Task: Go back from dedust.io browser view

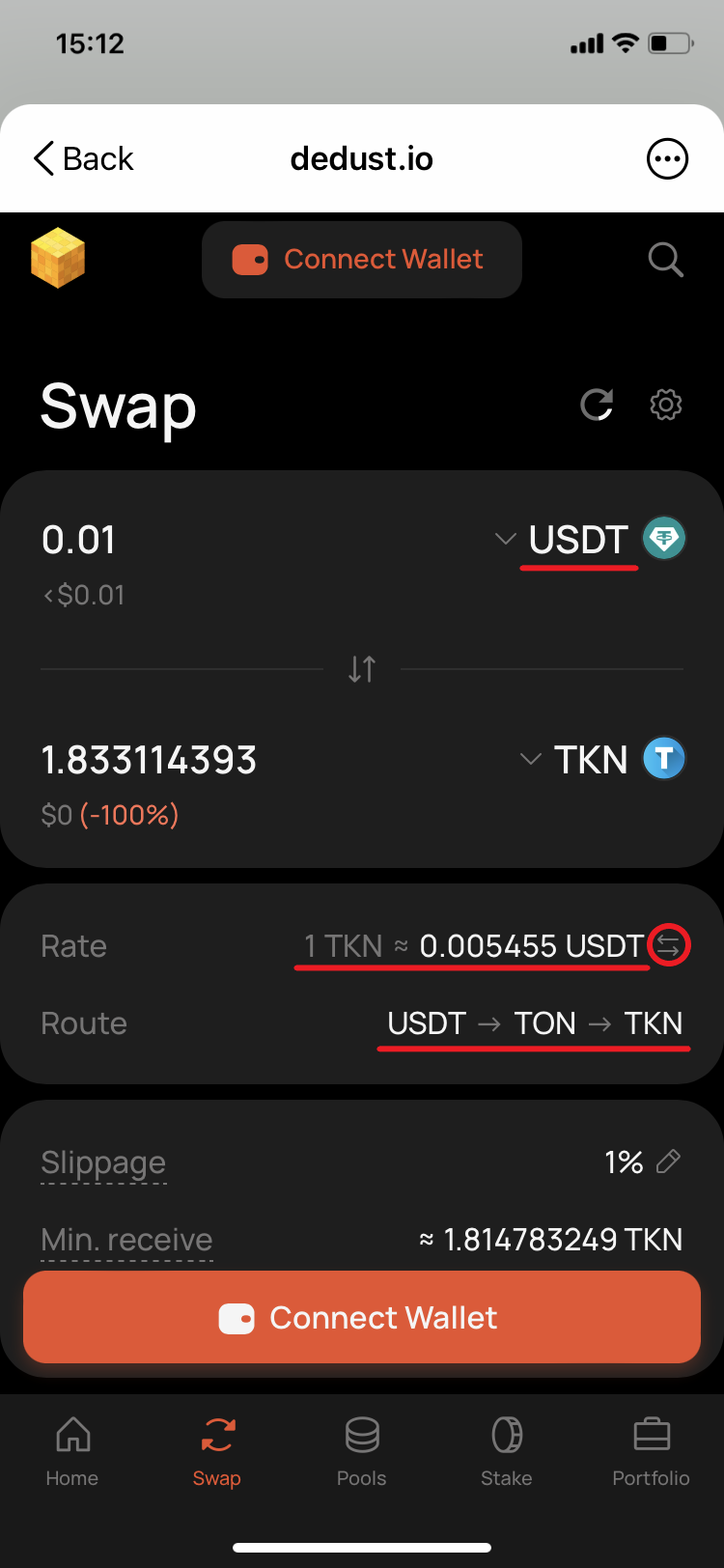Action: [x=83, y=158]
